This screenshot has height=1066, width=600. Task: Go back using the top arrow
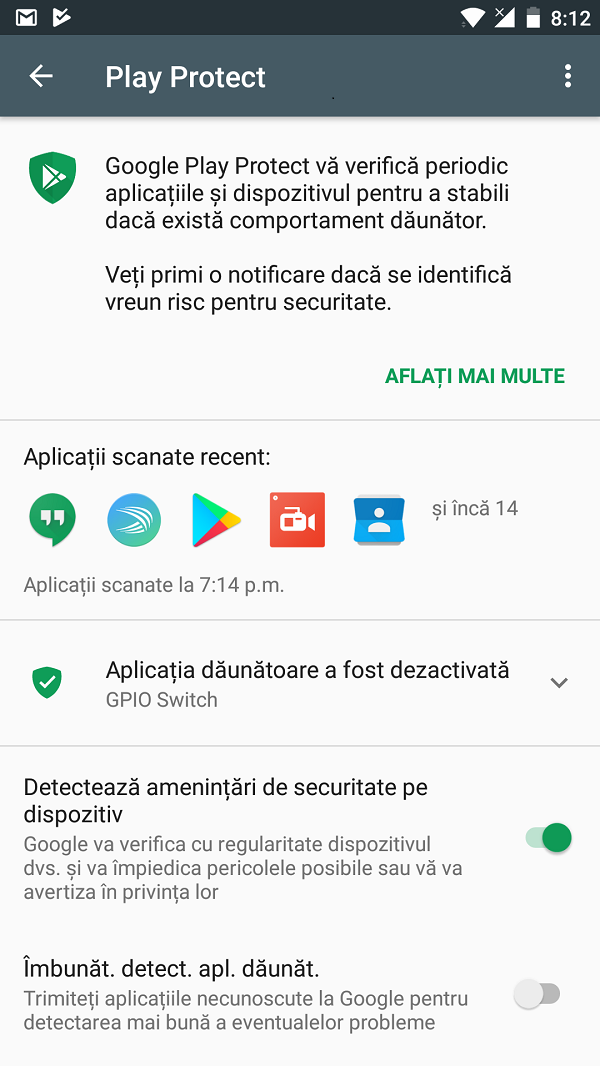pos(41,76)
